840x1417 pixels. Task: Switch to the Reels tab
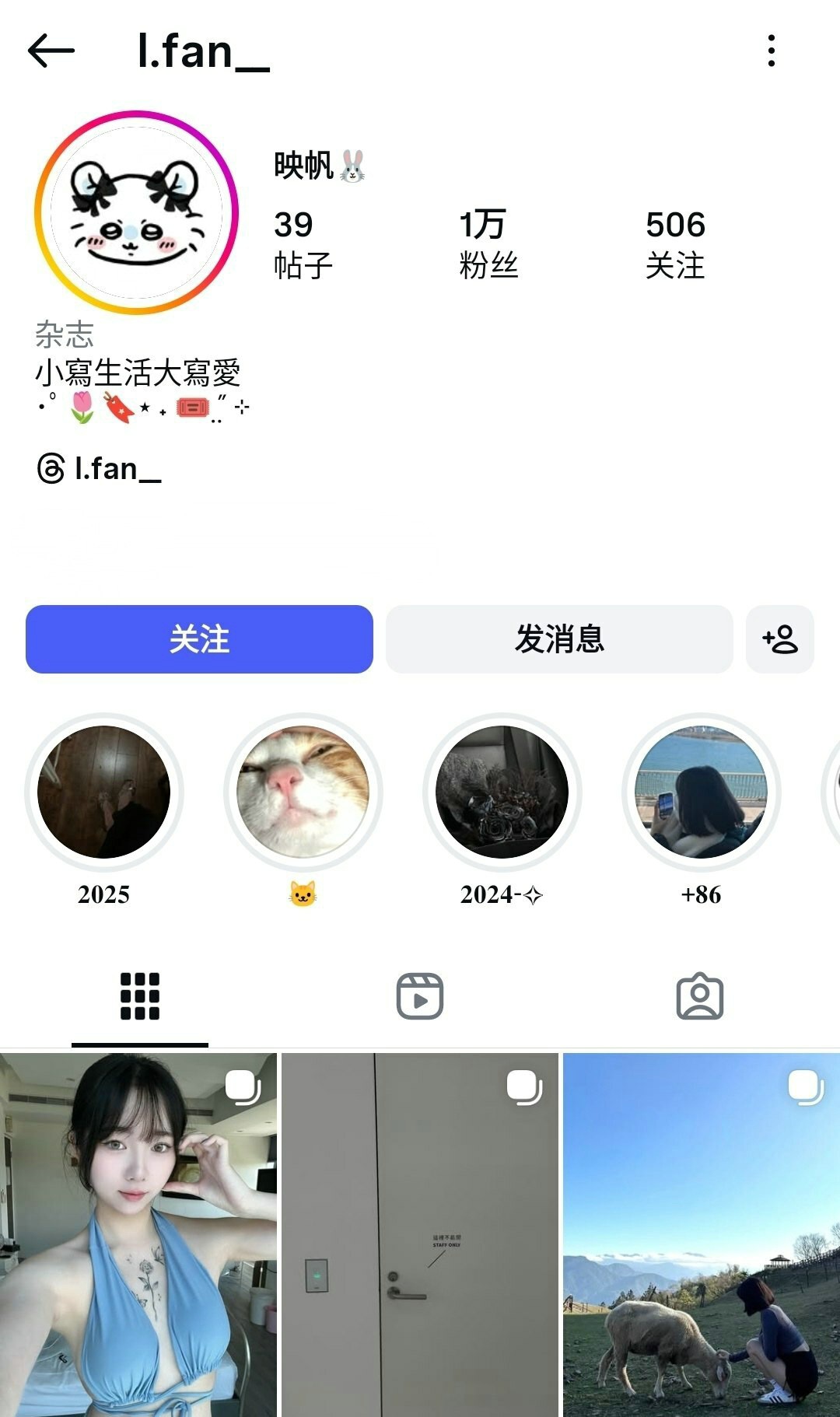[420, 996]
